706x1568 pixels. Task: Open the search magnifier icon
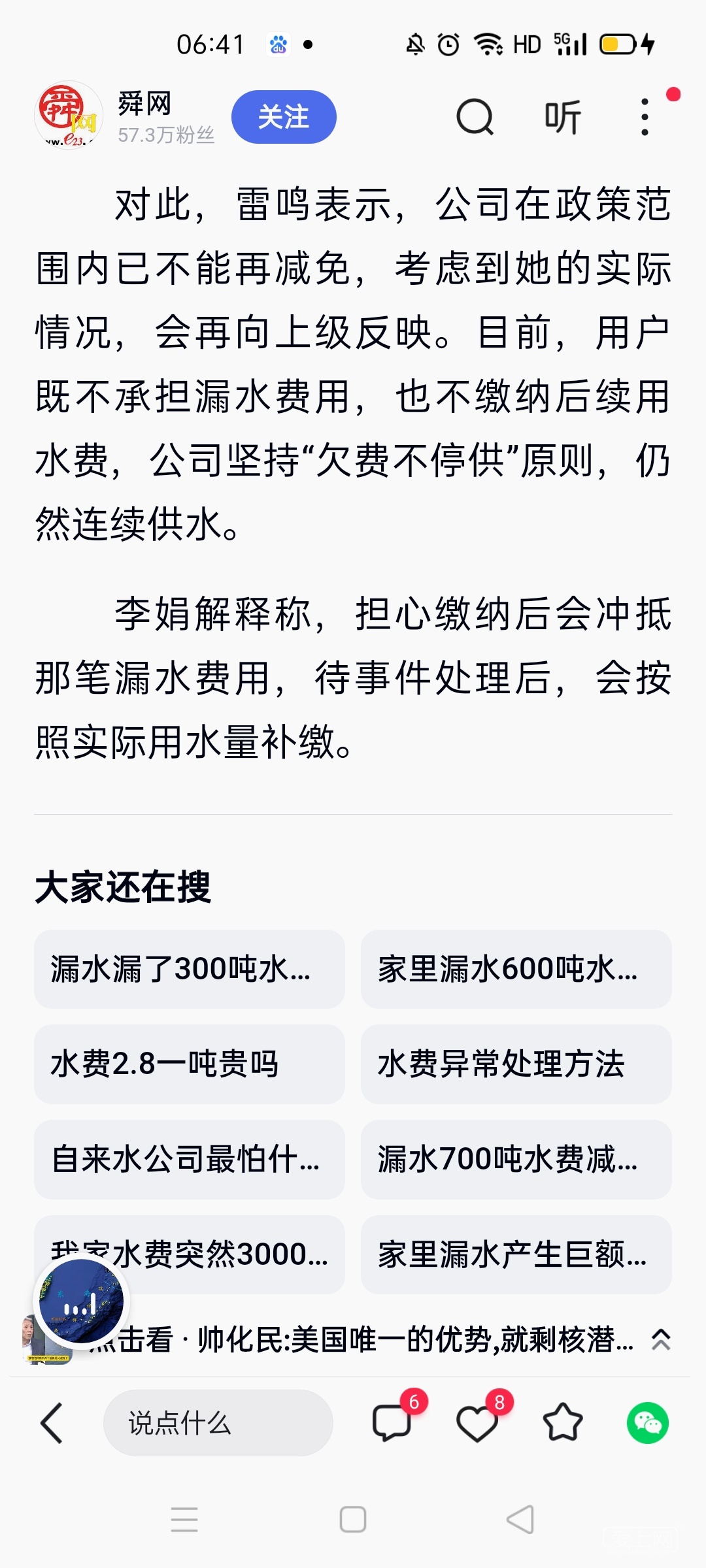(475, 118)
